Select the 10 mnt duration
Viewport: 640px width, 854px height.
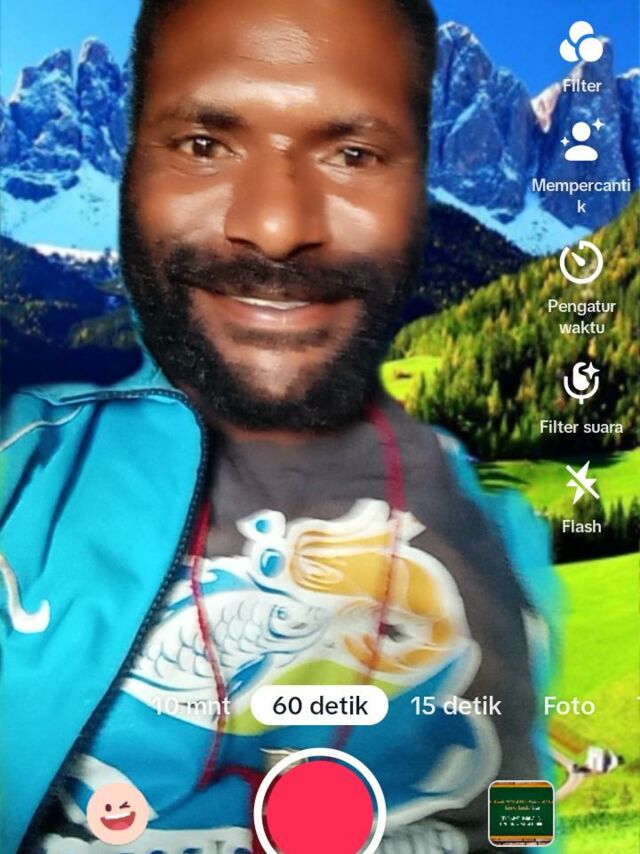click(193, 705)
